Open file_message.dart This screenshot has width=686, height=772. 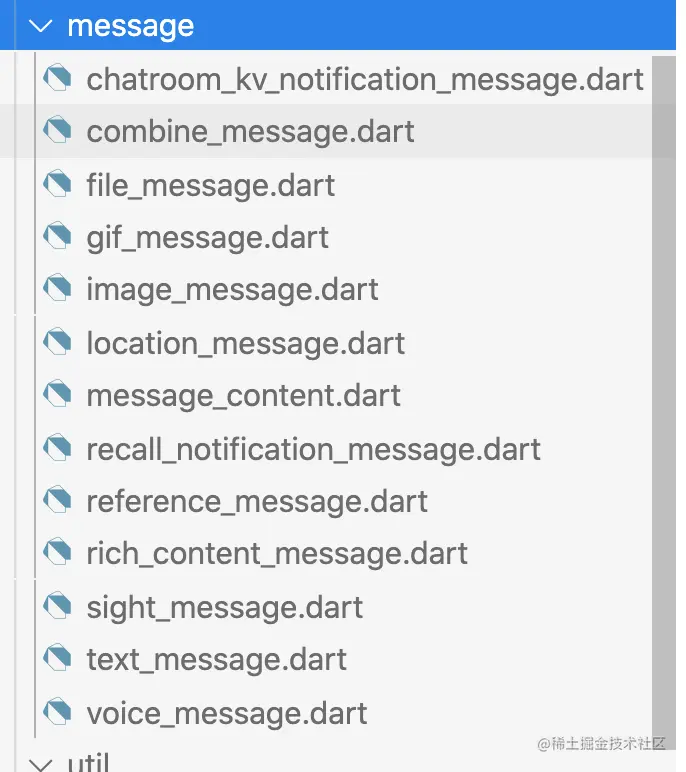210,185
